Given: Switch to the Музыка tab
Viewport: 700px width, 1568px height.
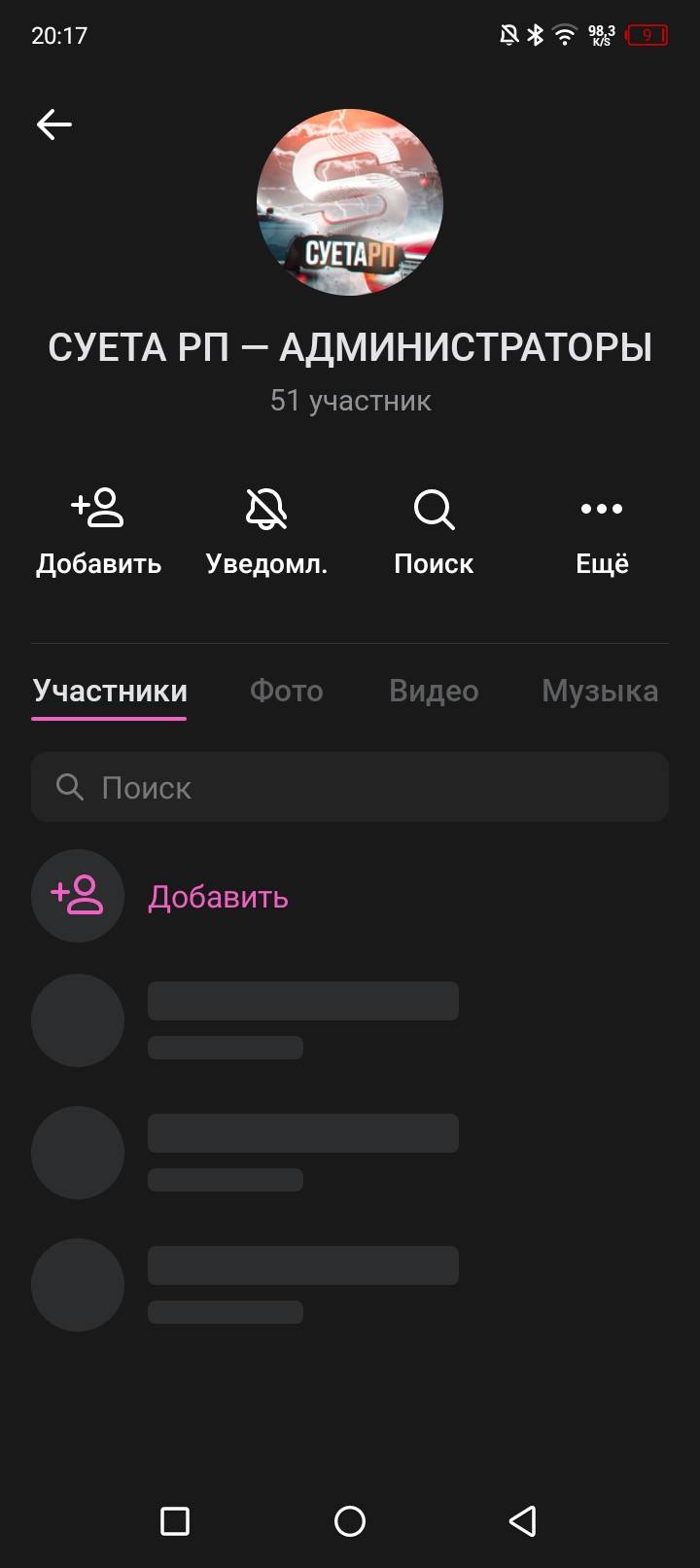Looking at the screenshot, I should [x=600, y=691].
